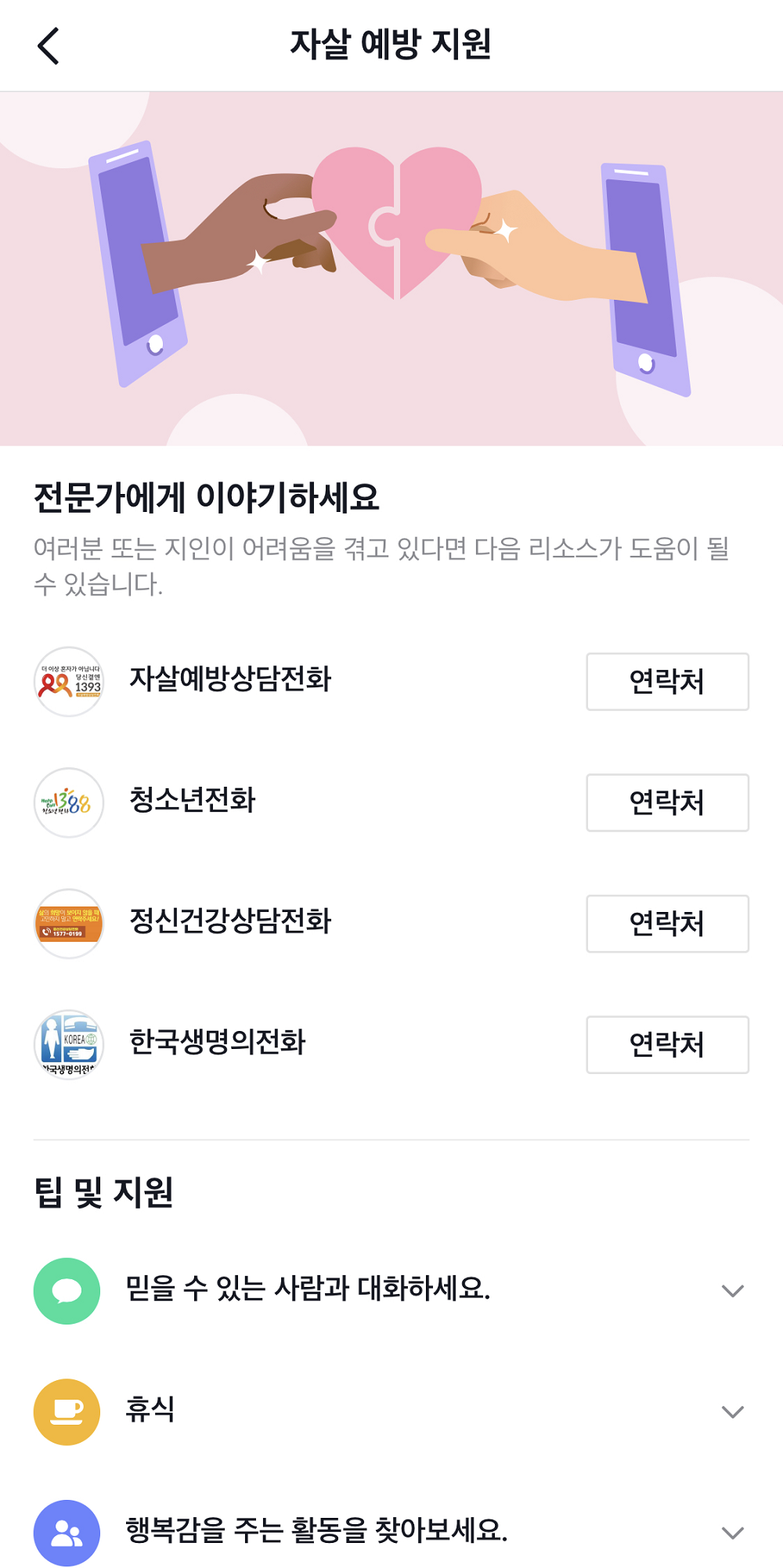This screenshot has width=783, height=1568.
Task: Open 연락처 for 한국생명의전화
Action: coord(666,1044)
